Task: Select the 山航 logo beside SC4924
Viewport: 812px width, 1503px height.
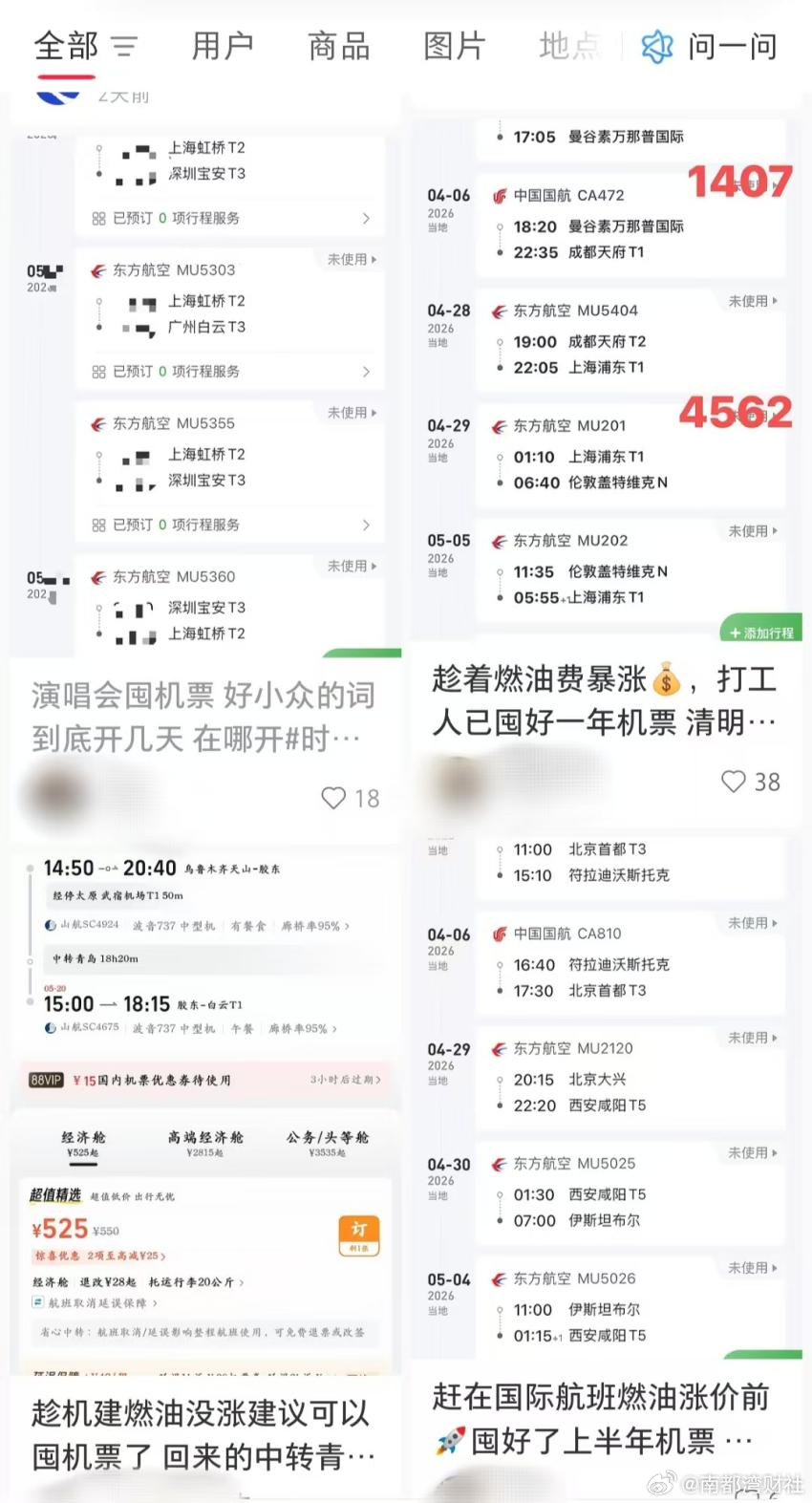Action: coord(50,925)
